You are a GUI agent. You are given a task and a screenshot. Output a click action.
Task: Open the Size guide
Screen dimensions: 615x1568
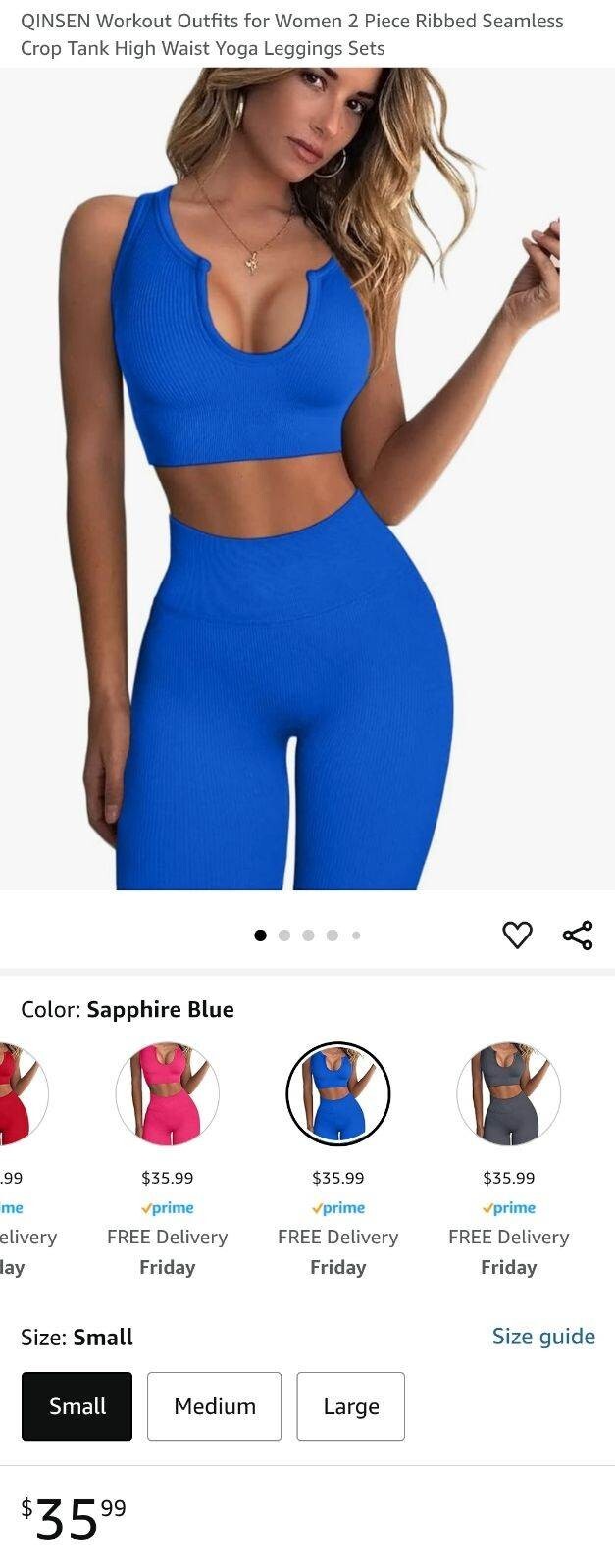coord(543,1337)
